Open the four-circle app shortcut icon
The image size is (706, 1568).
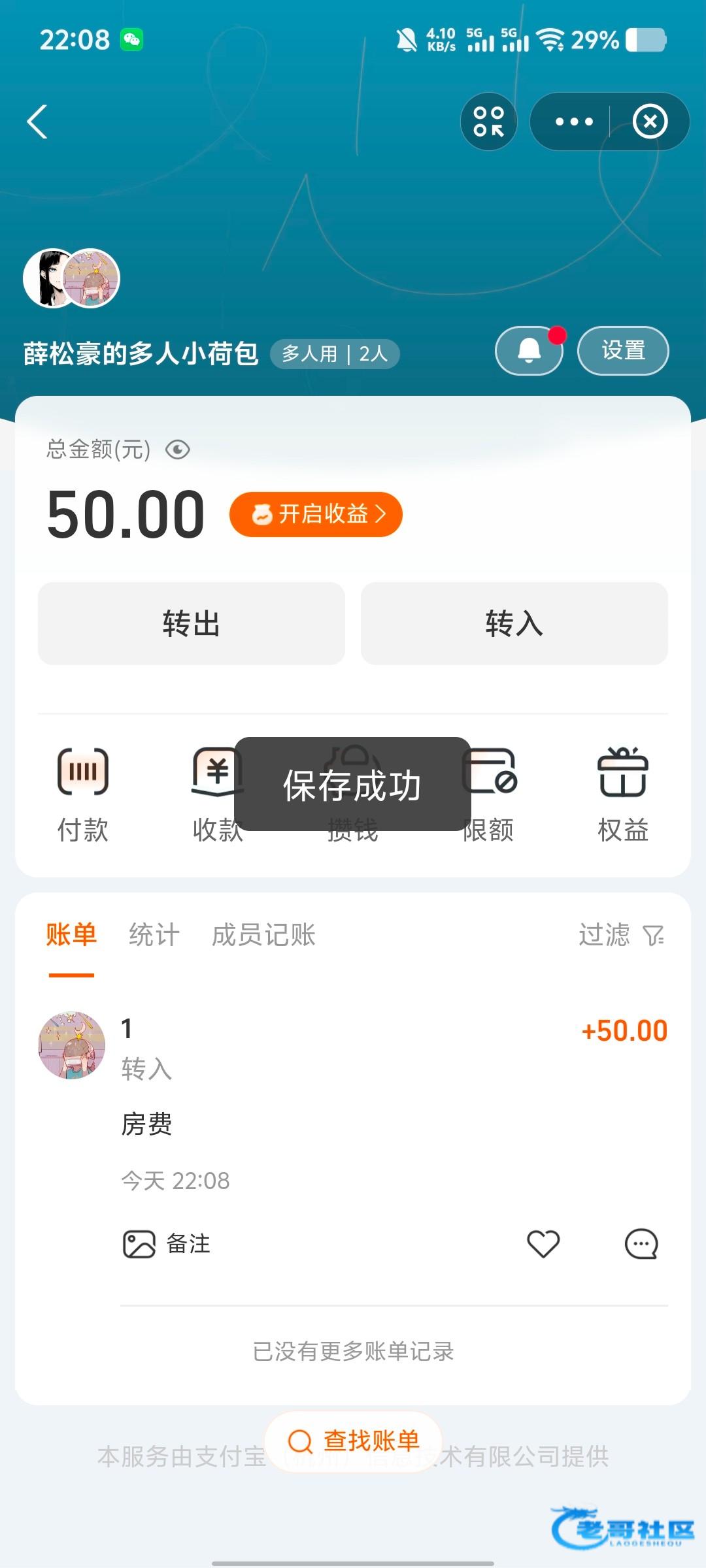tap(488, 122)
